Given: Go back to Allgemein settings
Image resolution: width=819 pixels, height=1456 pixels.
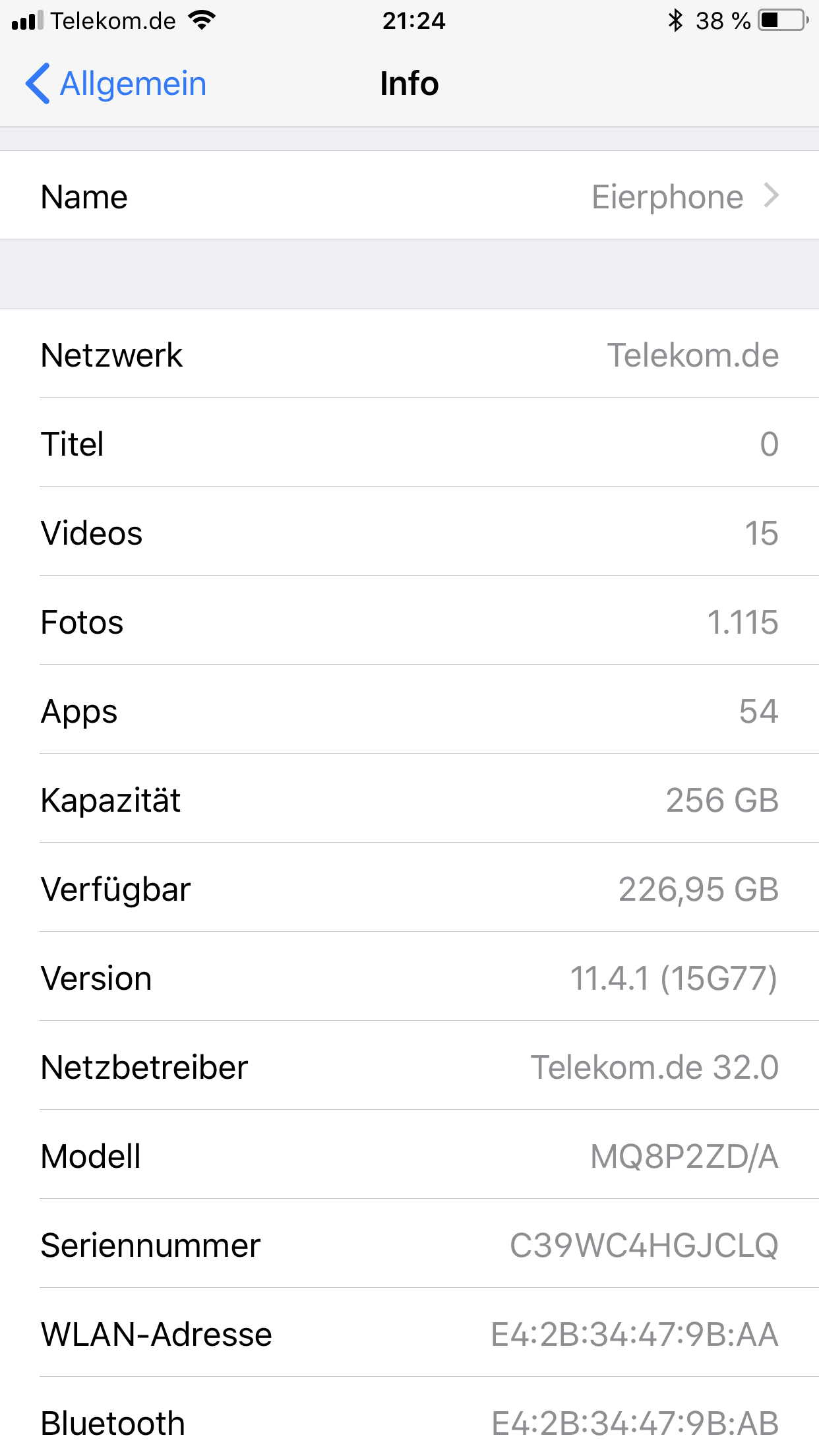Looking at the screenshot, I should 116,84.
